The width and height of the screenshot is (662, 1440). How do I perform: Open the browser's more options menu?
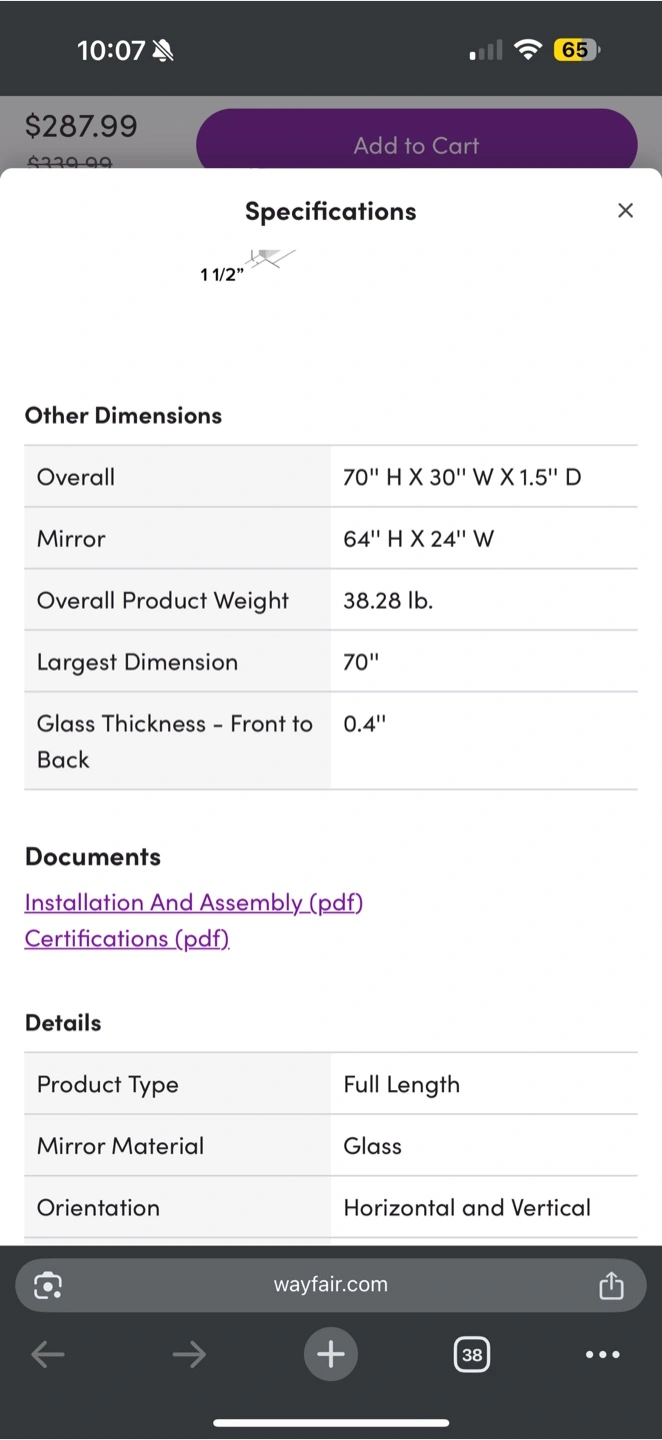(602, 1355)
